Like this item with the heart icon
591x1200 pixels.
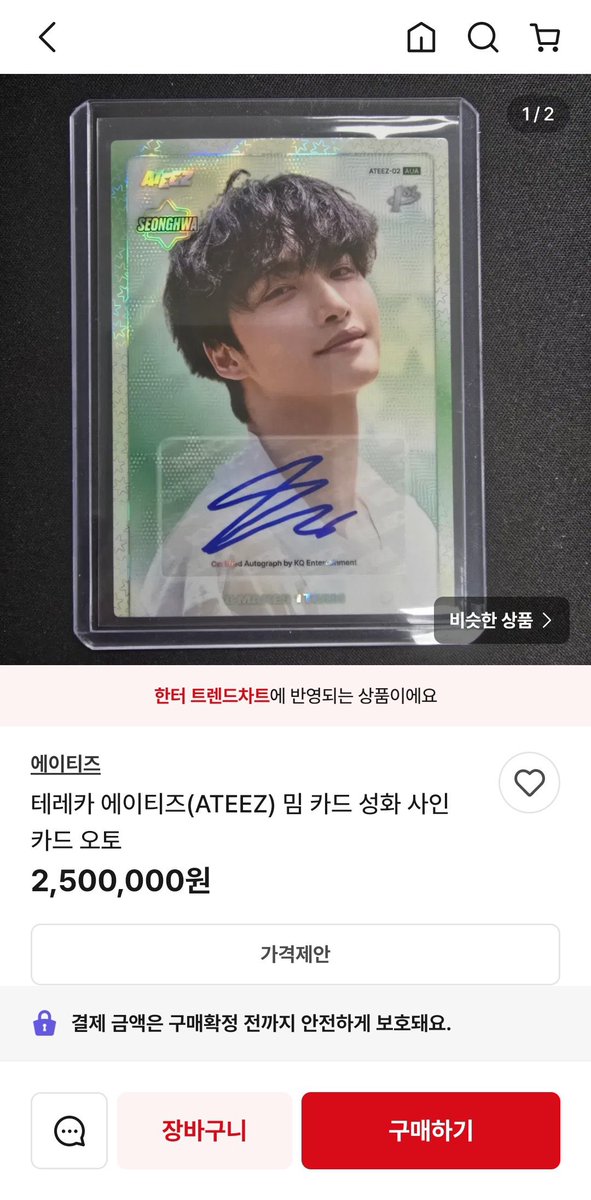(x=529, y=783)
